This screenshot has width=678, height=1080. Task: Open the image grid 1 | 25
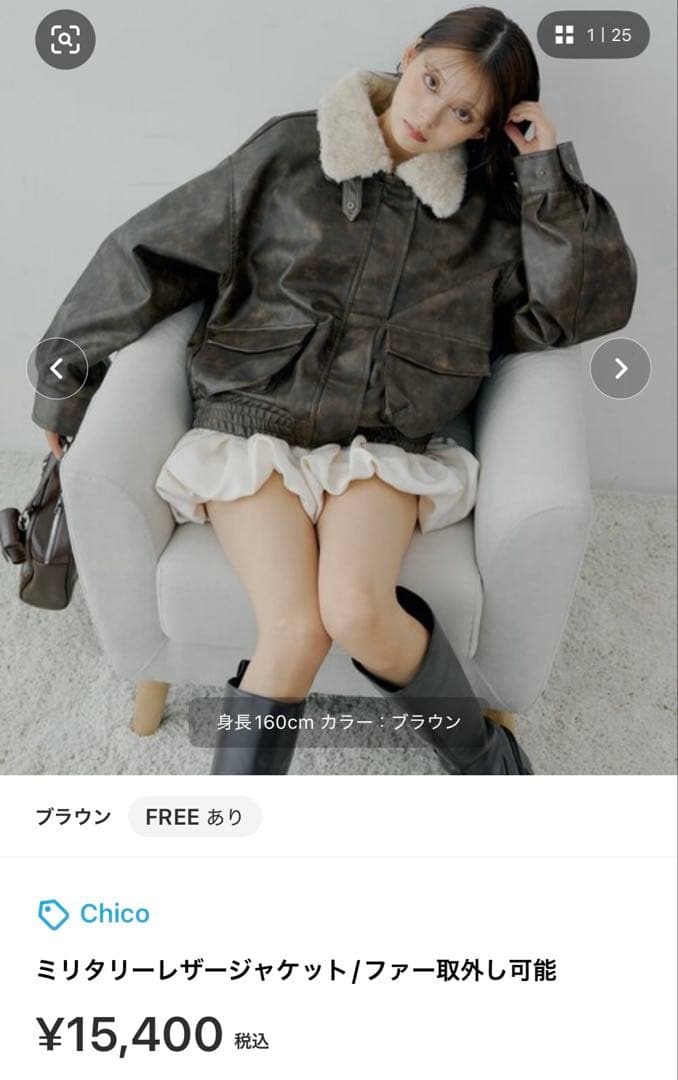593,35
